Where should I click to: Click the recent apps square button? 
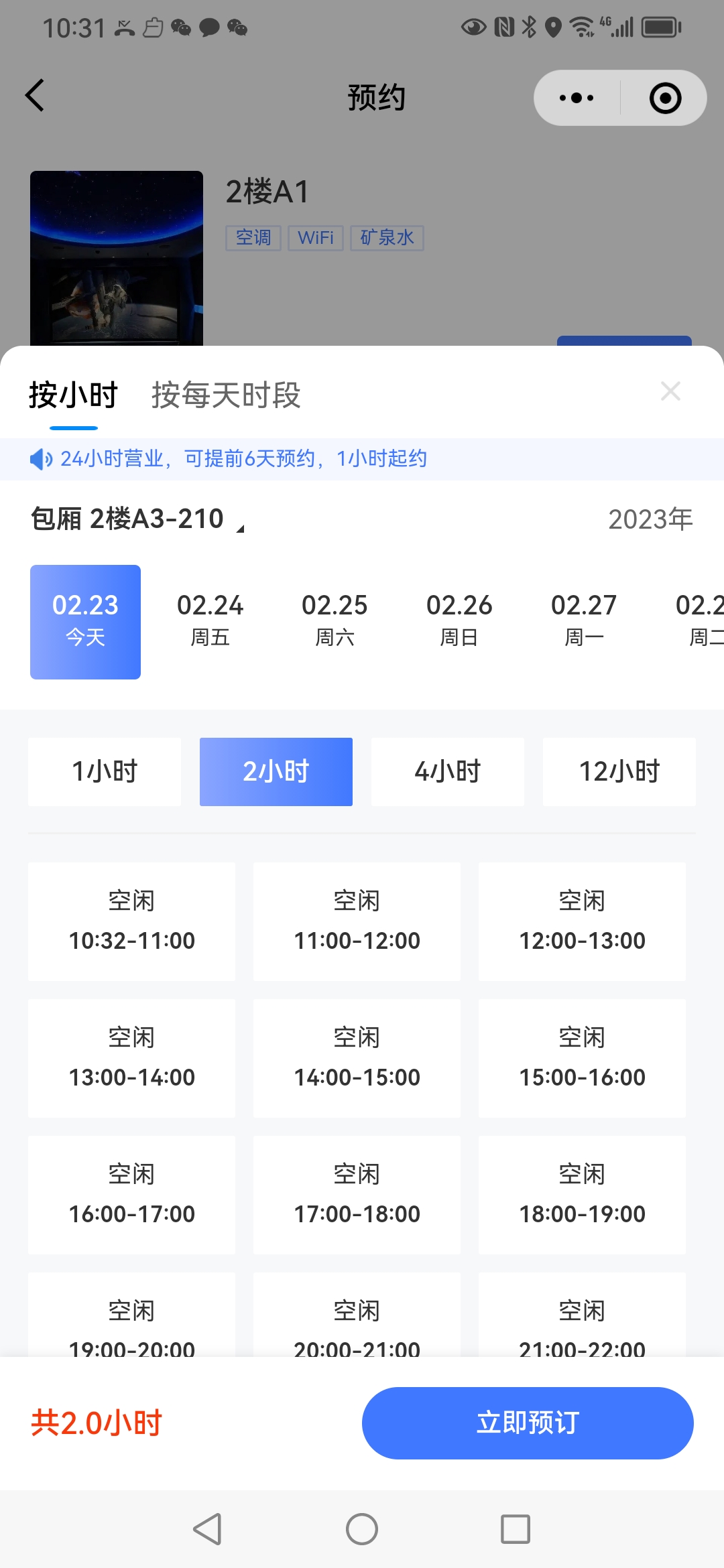(513, 1530)
